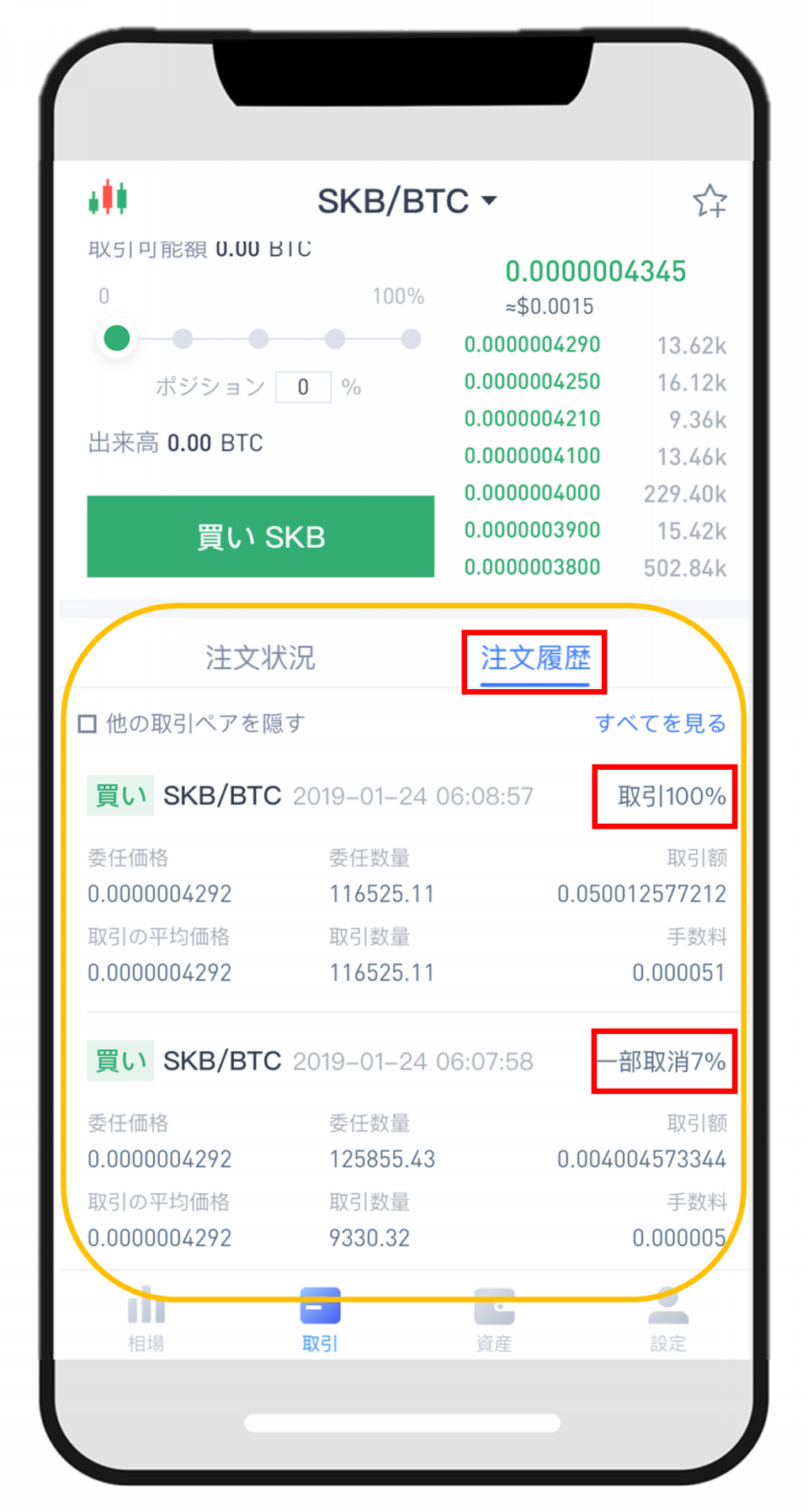The width and height of the screenshot is (808, 1512).
Task: Select the 0.0000004290 order book price
Action: click(532, 344)
